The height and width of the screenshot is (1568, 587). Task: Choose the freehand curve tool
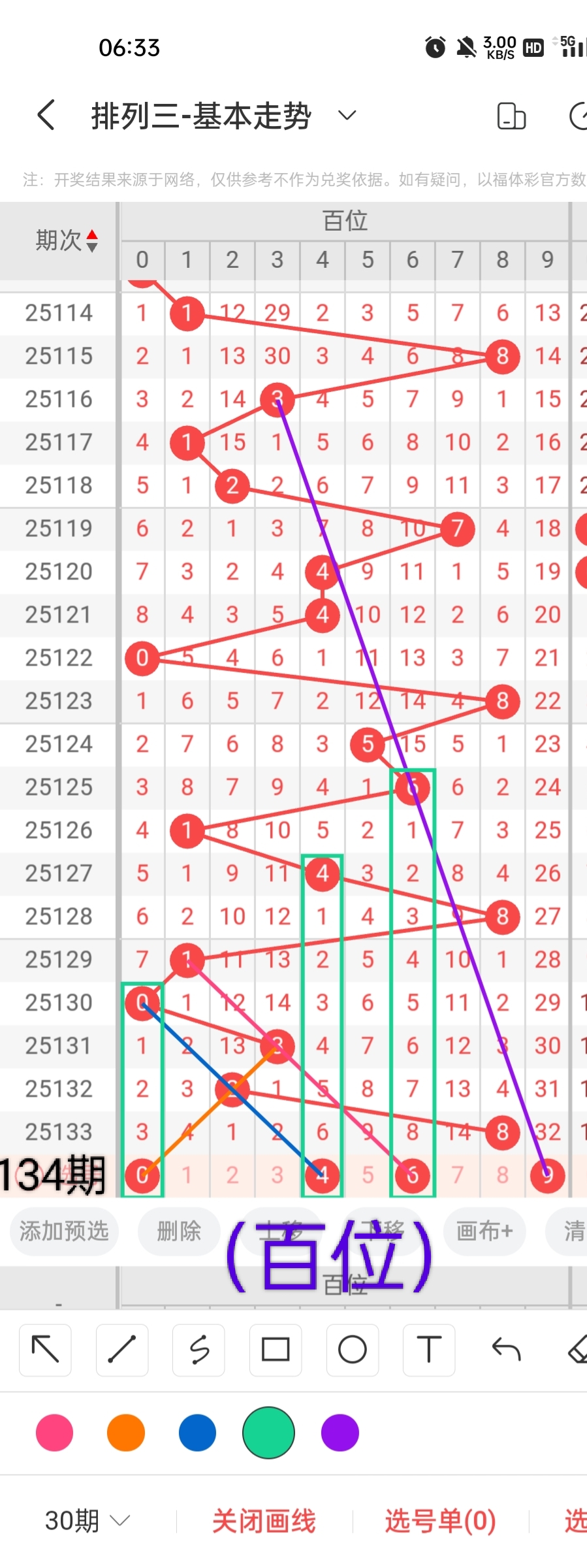point(199,1350)
